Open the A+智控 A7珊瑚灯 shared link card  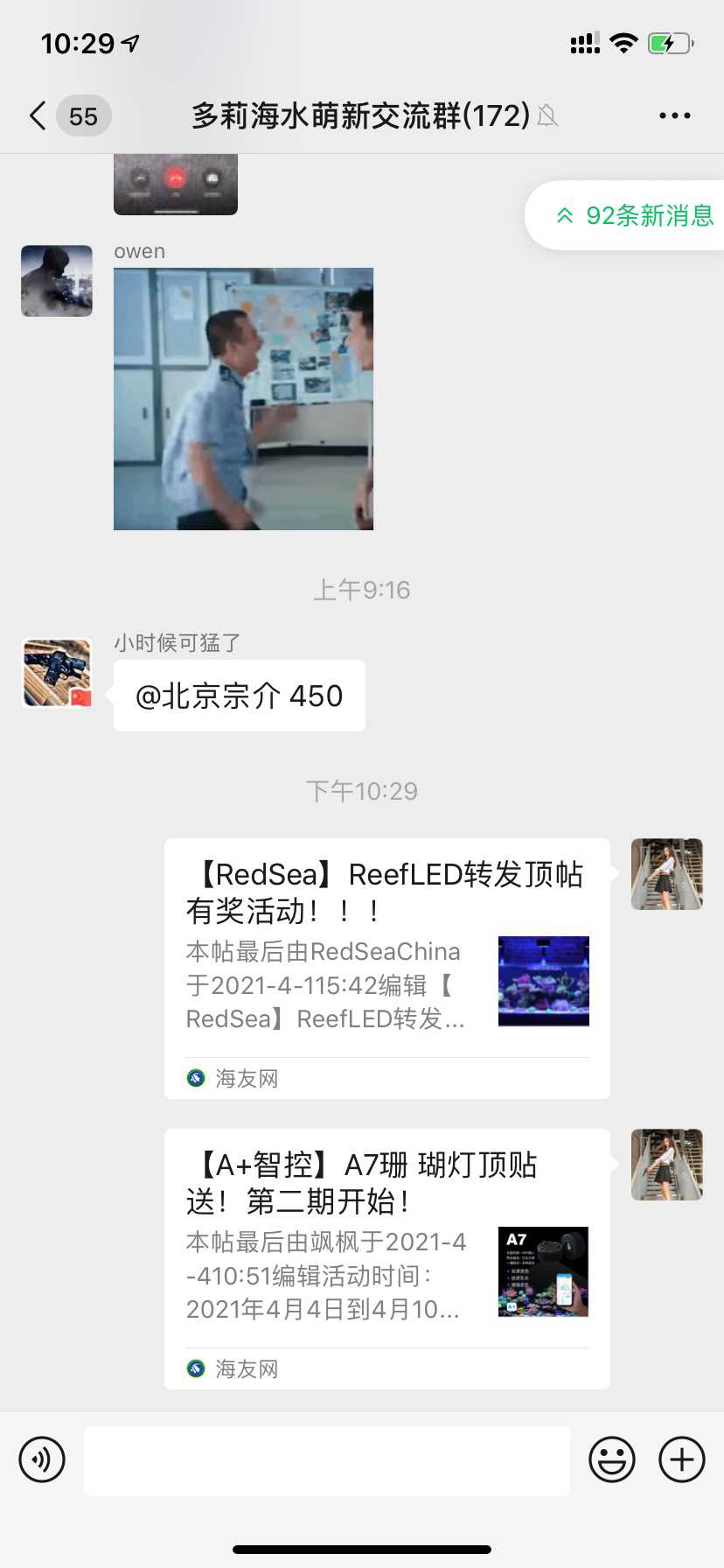[386, 1258]
